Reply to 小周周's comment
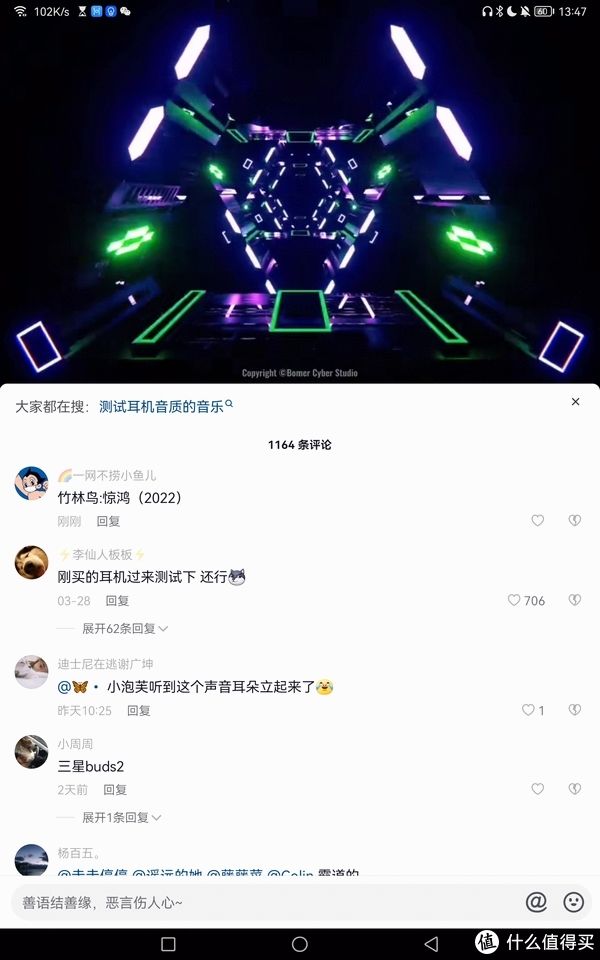Viewport: 600px width, 960px height. [x=115, y=789]
